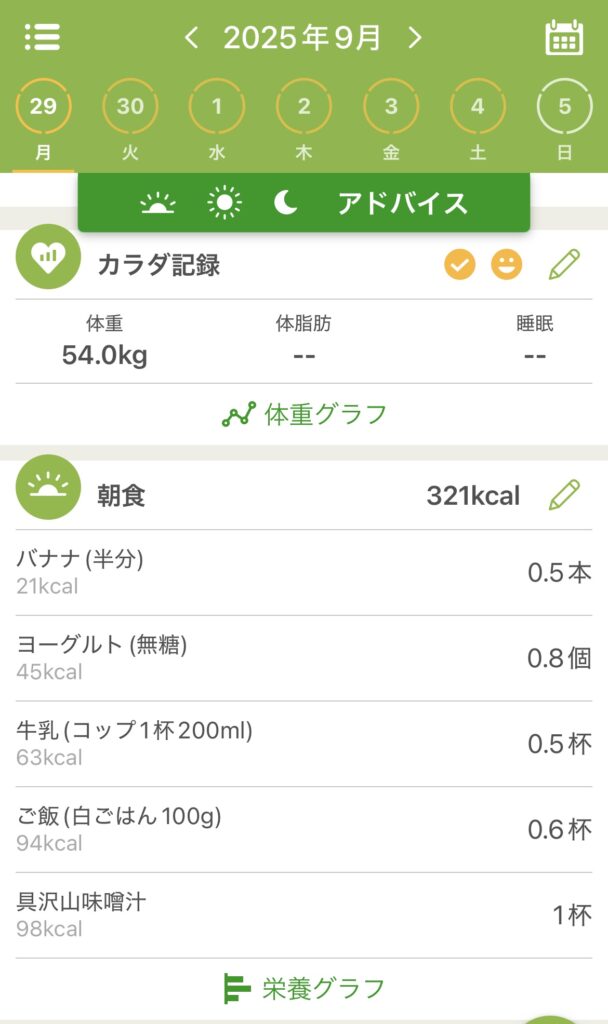Image resolution: width=608 pixels, height=1024 pixels.
Task: View the 栄養グラフ nutrition graph
Action: tap(304, 989)
